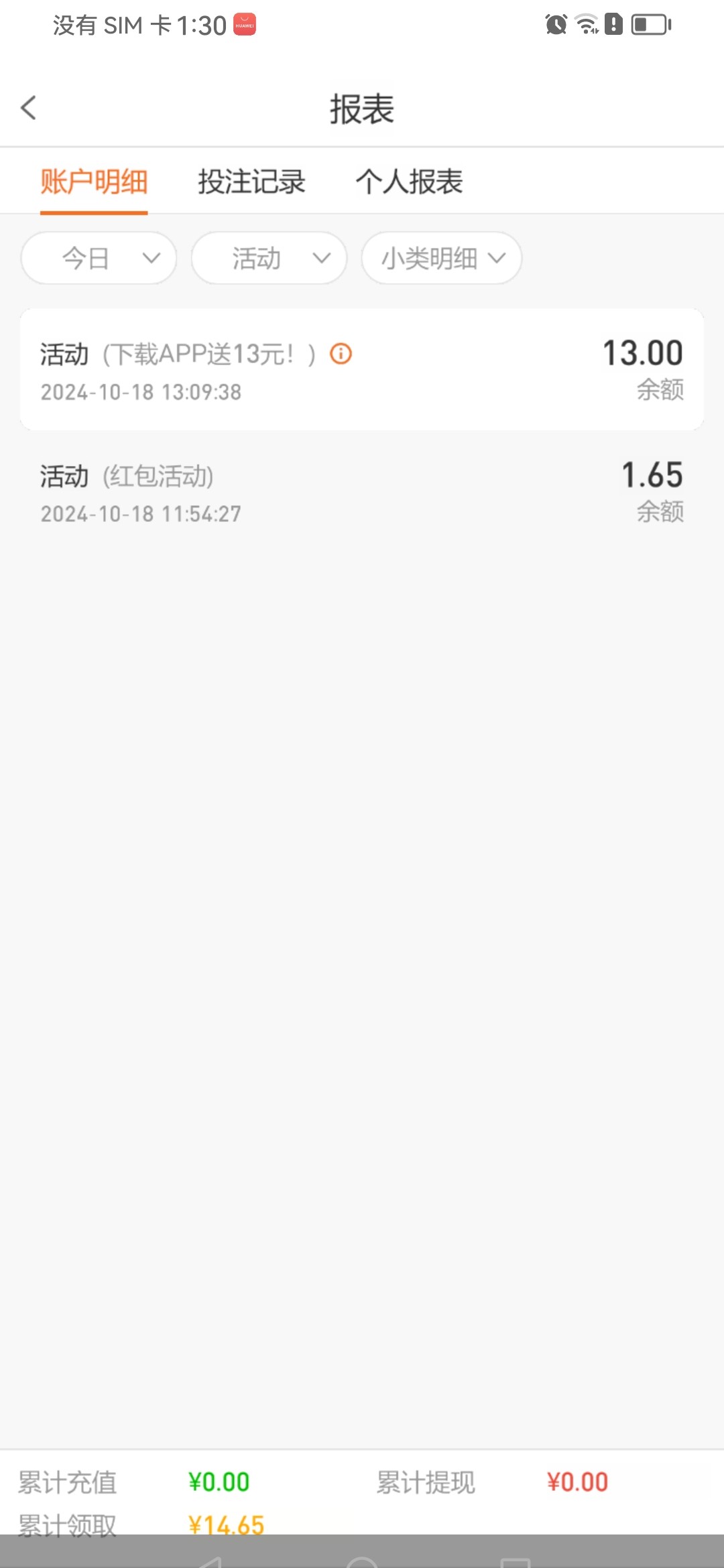
Task: Select the 账户明细 tab
Action: pyautogui.click(x=94, y=182)
